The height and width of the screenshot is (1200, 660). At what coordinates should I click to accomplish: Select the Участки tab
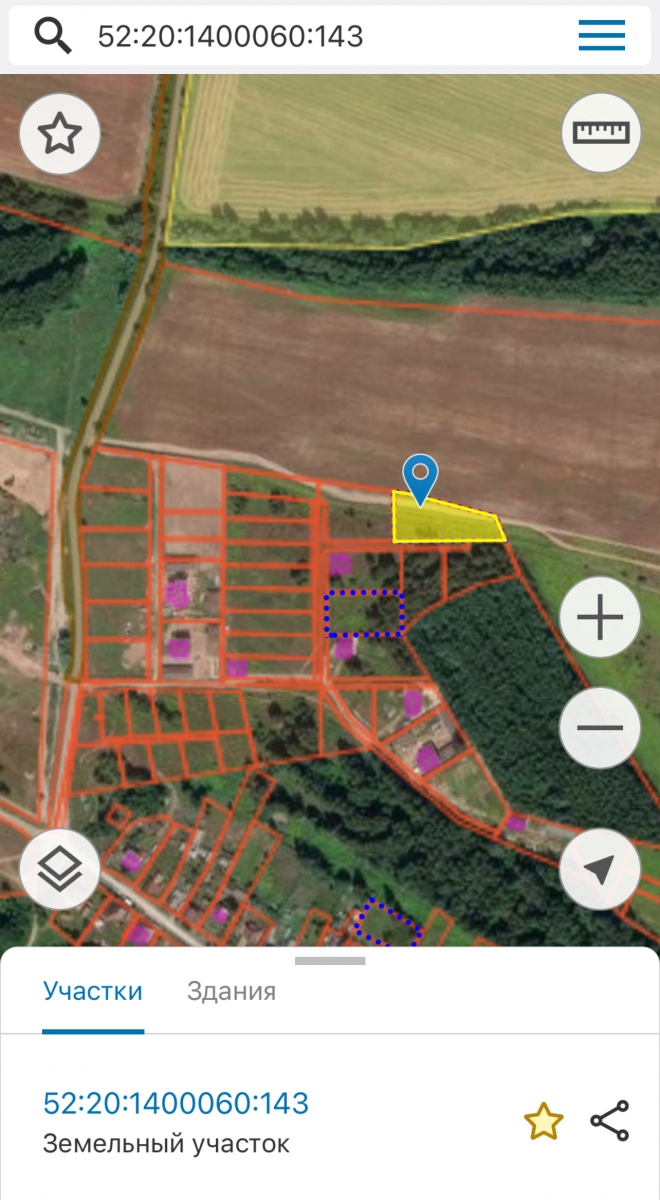(x=93, y=992)
